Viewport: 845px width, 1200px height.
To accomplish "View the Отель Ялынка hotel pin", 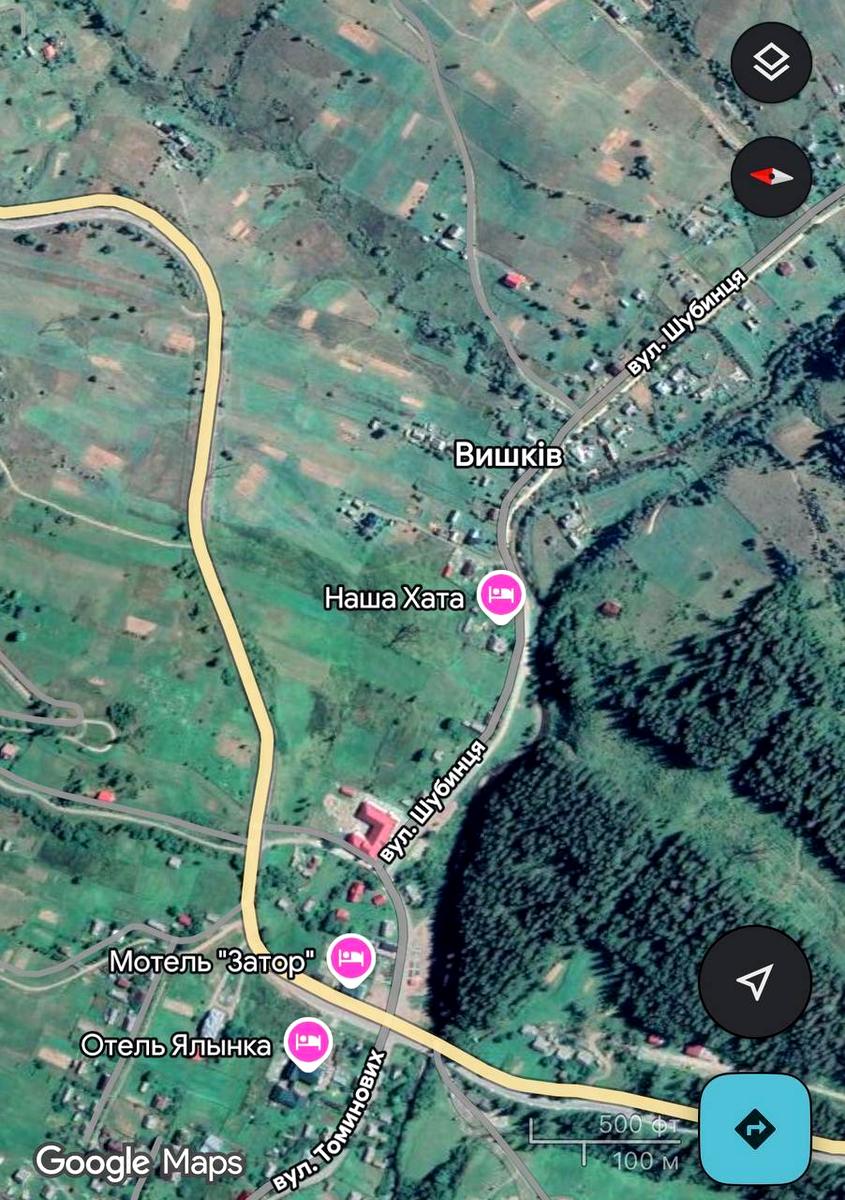I will (308, 1042).
